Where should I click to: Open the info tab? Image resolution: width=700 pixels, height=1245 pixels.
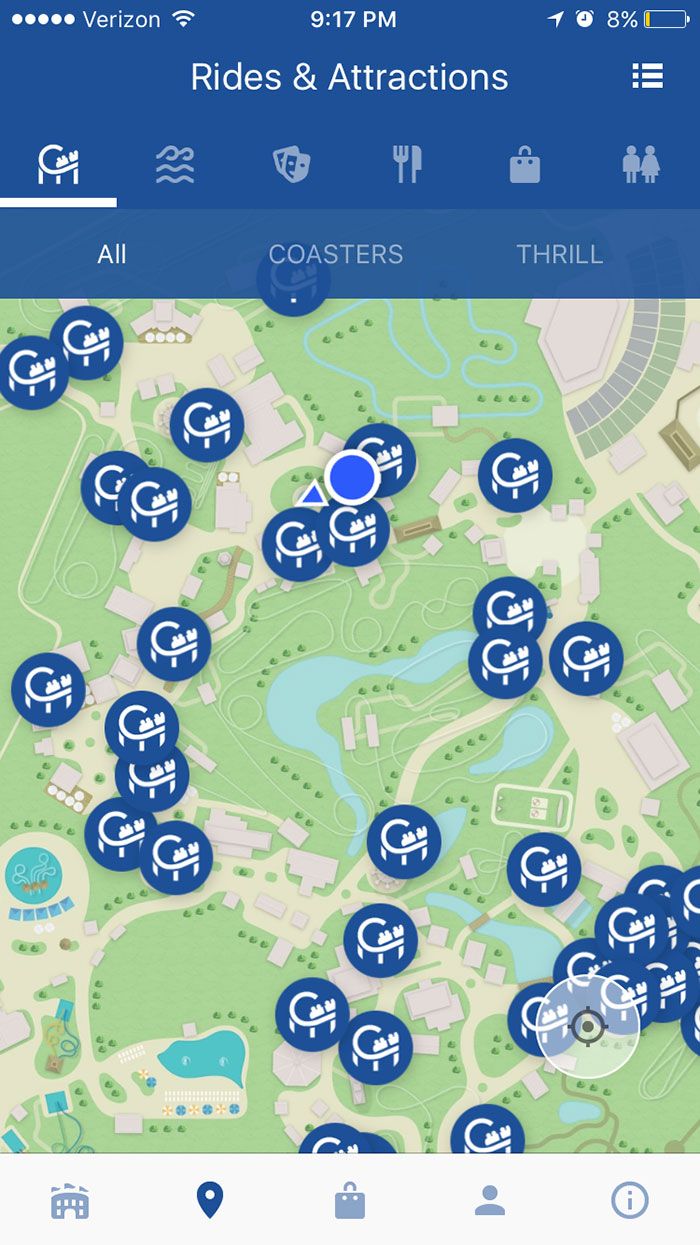(x=630, y=1200)
